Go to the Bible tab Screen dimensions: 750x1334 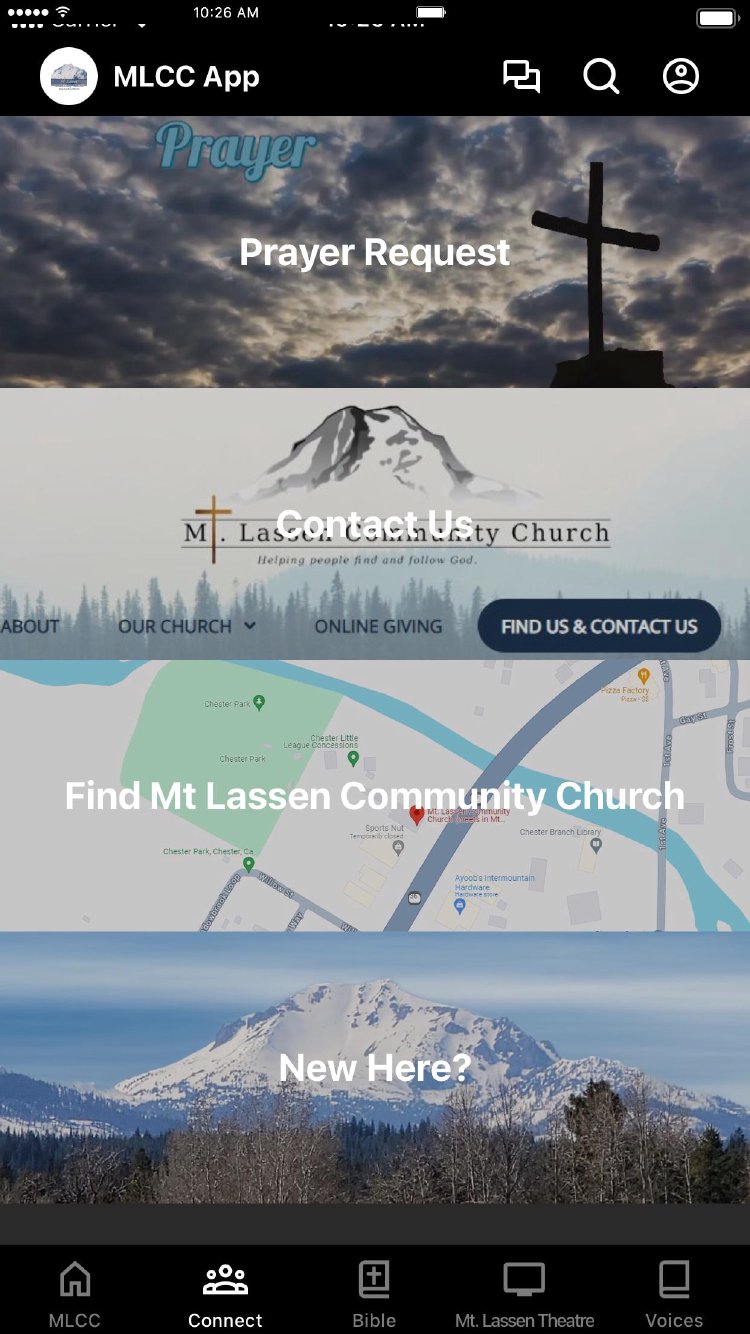(x=374, y=1294)
